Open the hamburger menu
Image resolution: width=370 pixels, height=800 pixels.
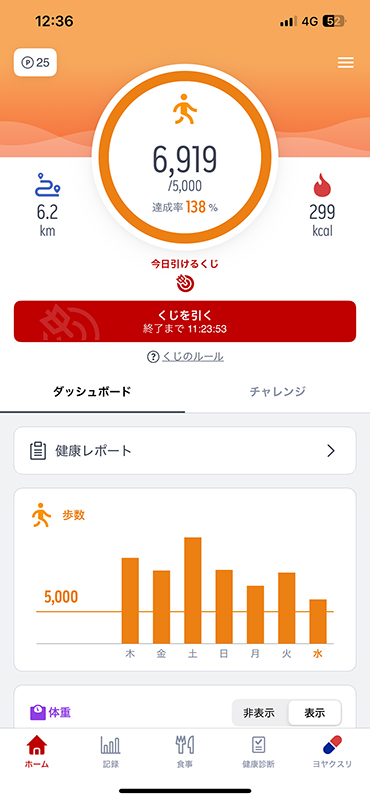coord(346,63)
